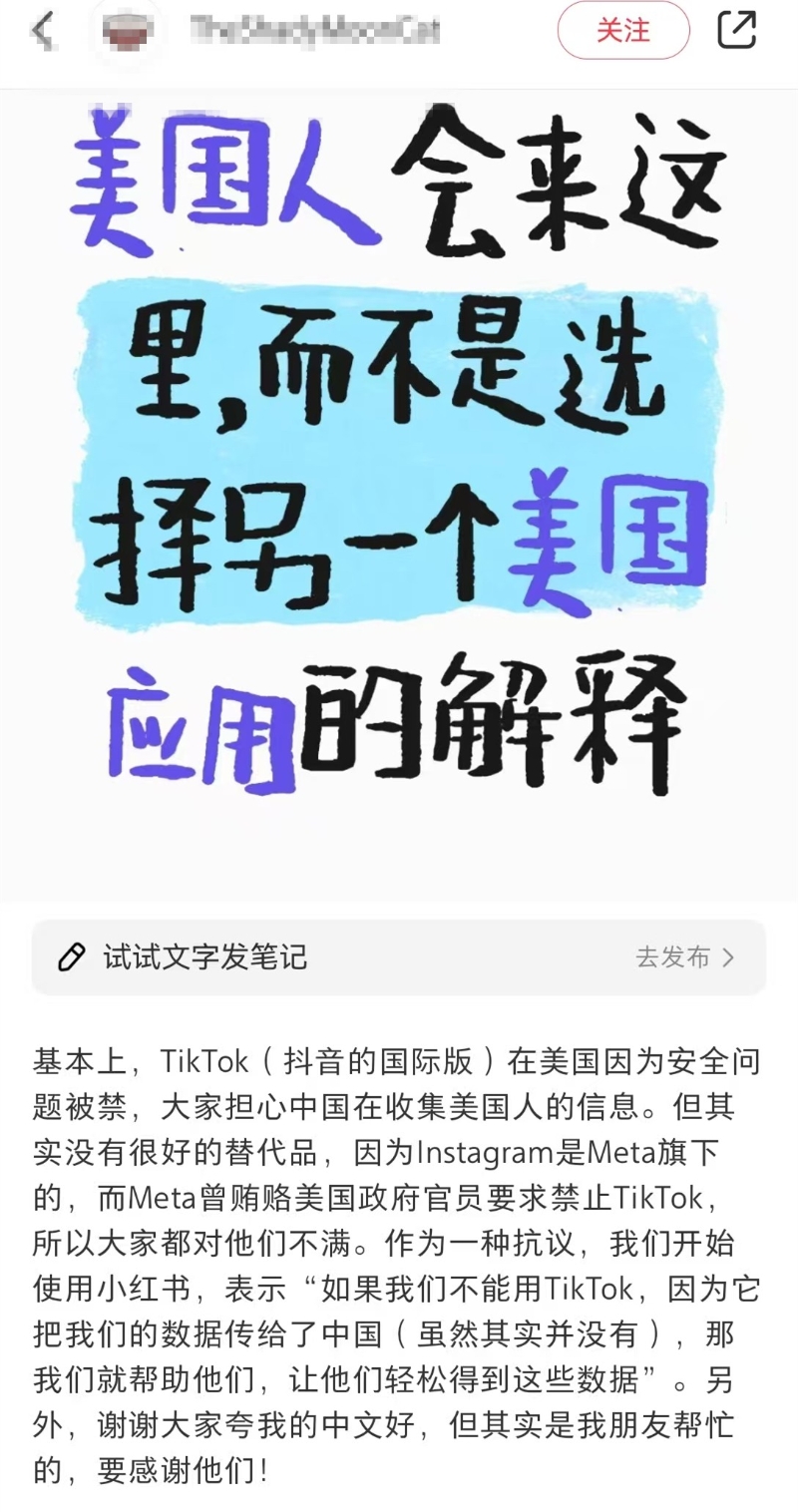Follow the author with 关注 button

[x=622, y=31]
